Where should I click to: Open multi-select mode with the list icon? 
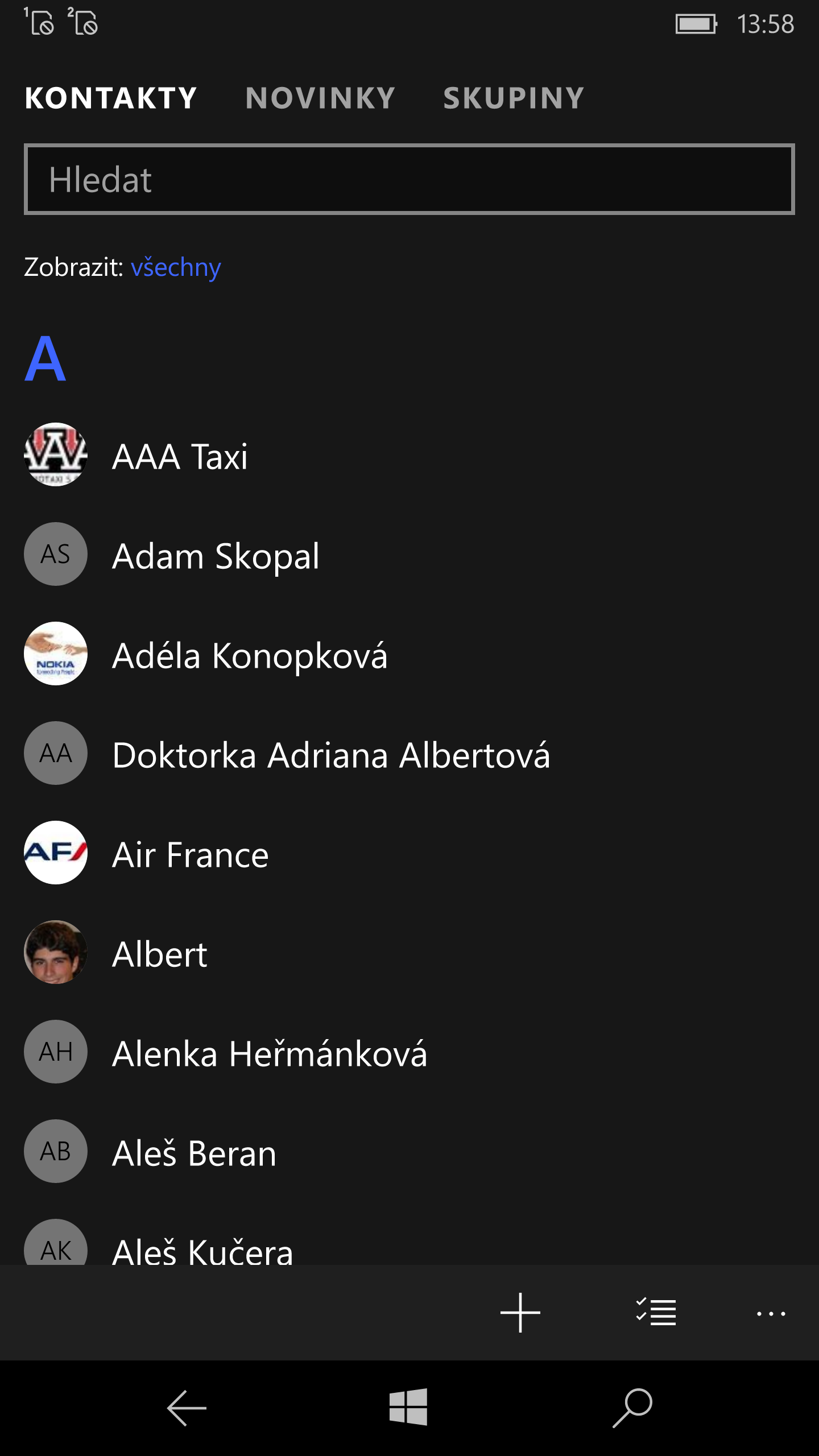pos(656,1312)
